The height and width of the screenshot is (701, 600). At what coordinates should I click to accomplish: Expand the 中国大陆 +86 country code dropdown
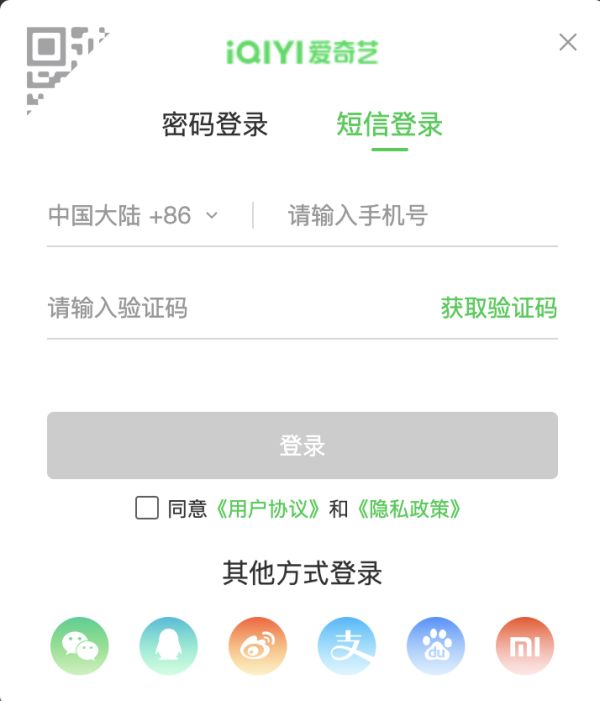pos(133,215)
